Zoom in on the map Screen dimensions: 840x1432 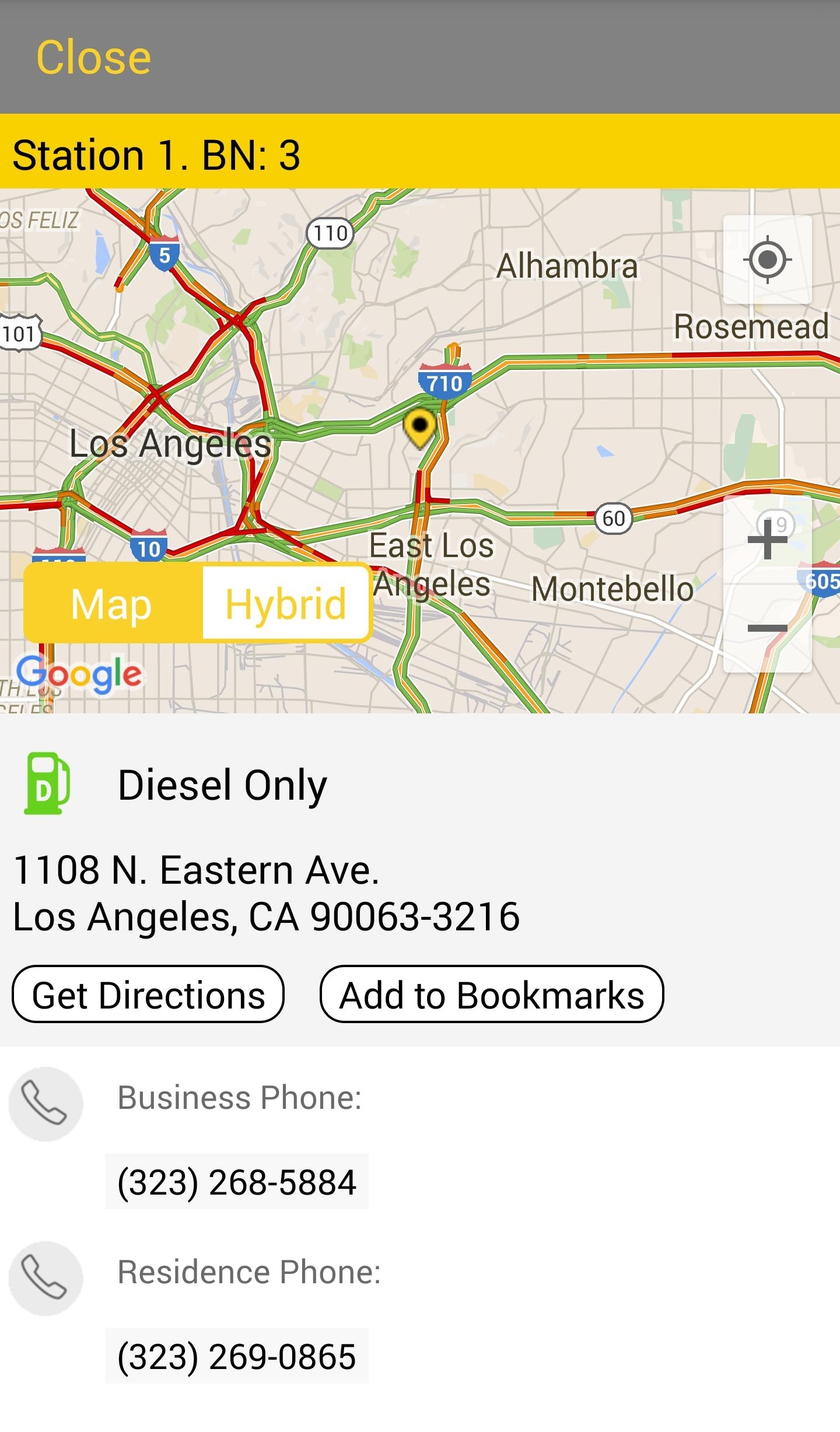click(767, 540)
